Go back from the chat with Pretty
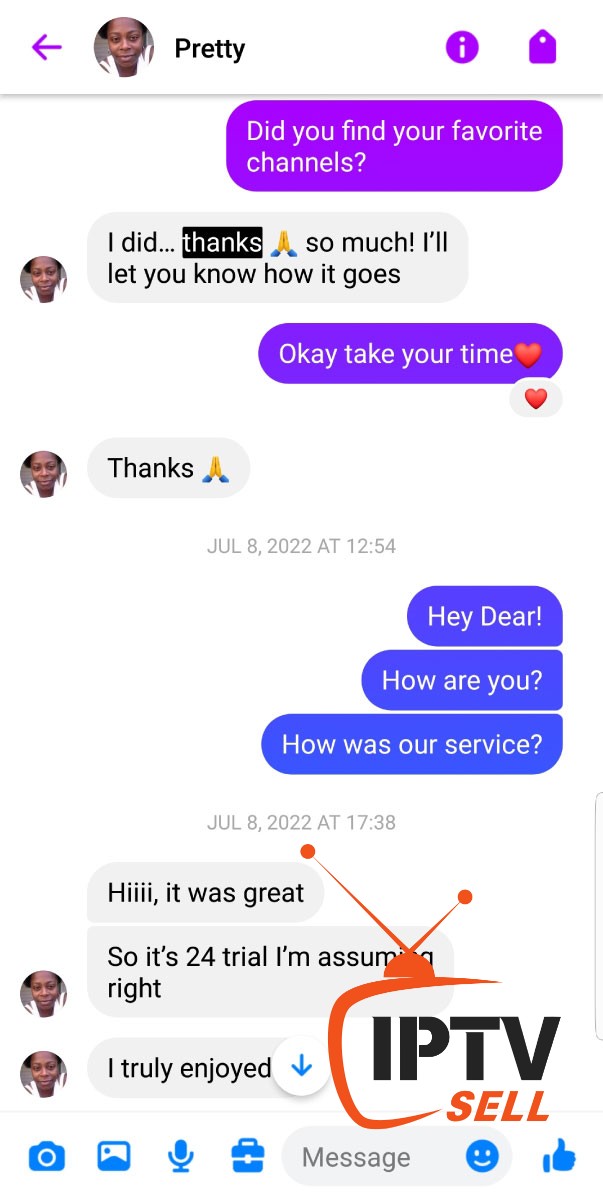The width and height of the screenshot is (603, 1200). [47, 47]
